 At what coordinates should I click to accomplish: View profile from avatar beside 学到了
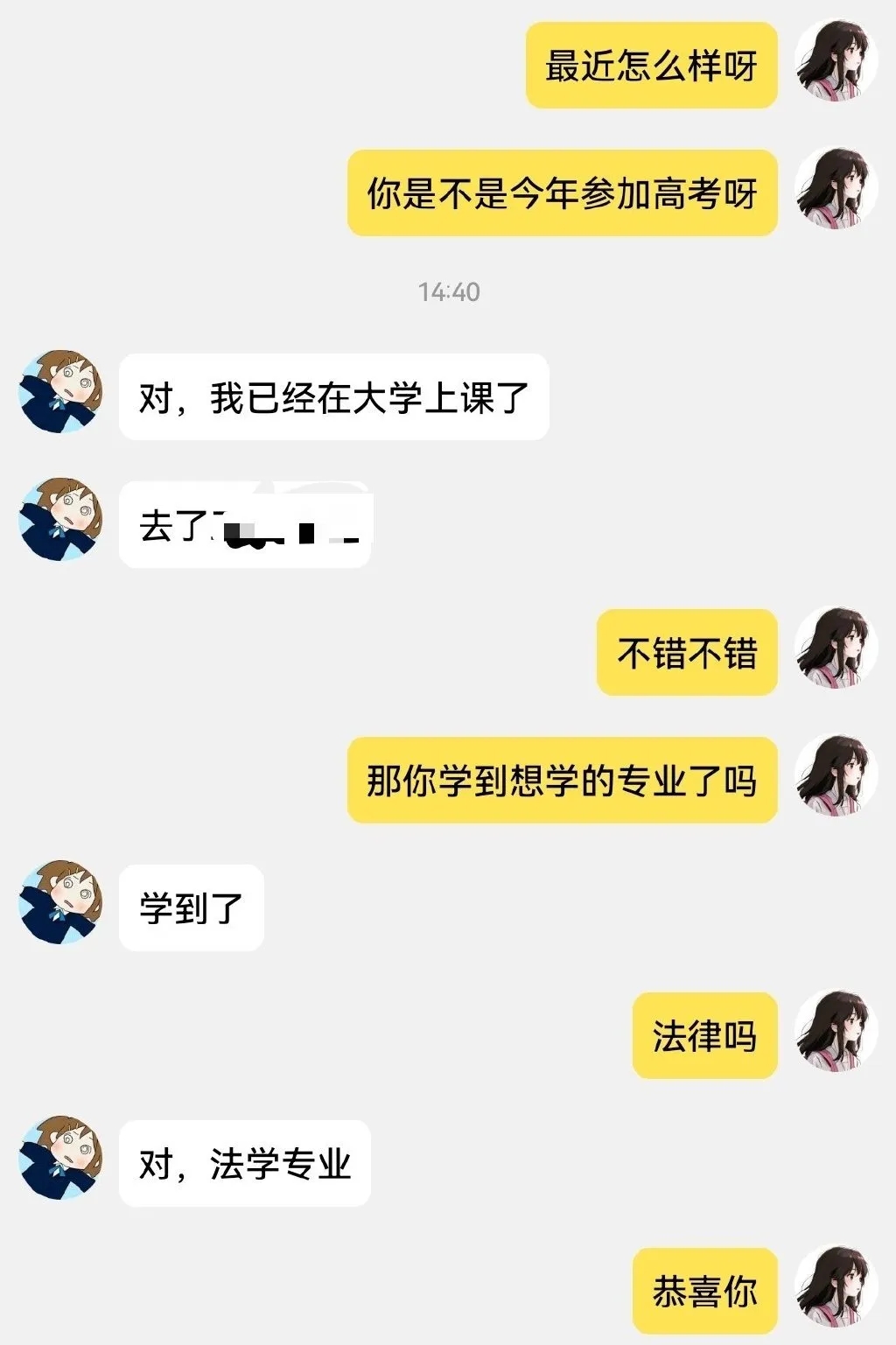pyautogui.click(x=60, y=903)
